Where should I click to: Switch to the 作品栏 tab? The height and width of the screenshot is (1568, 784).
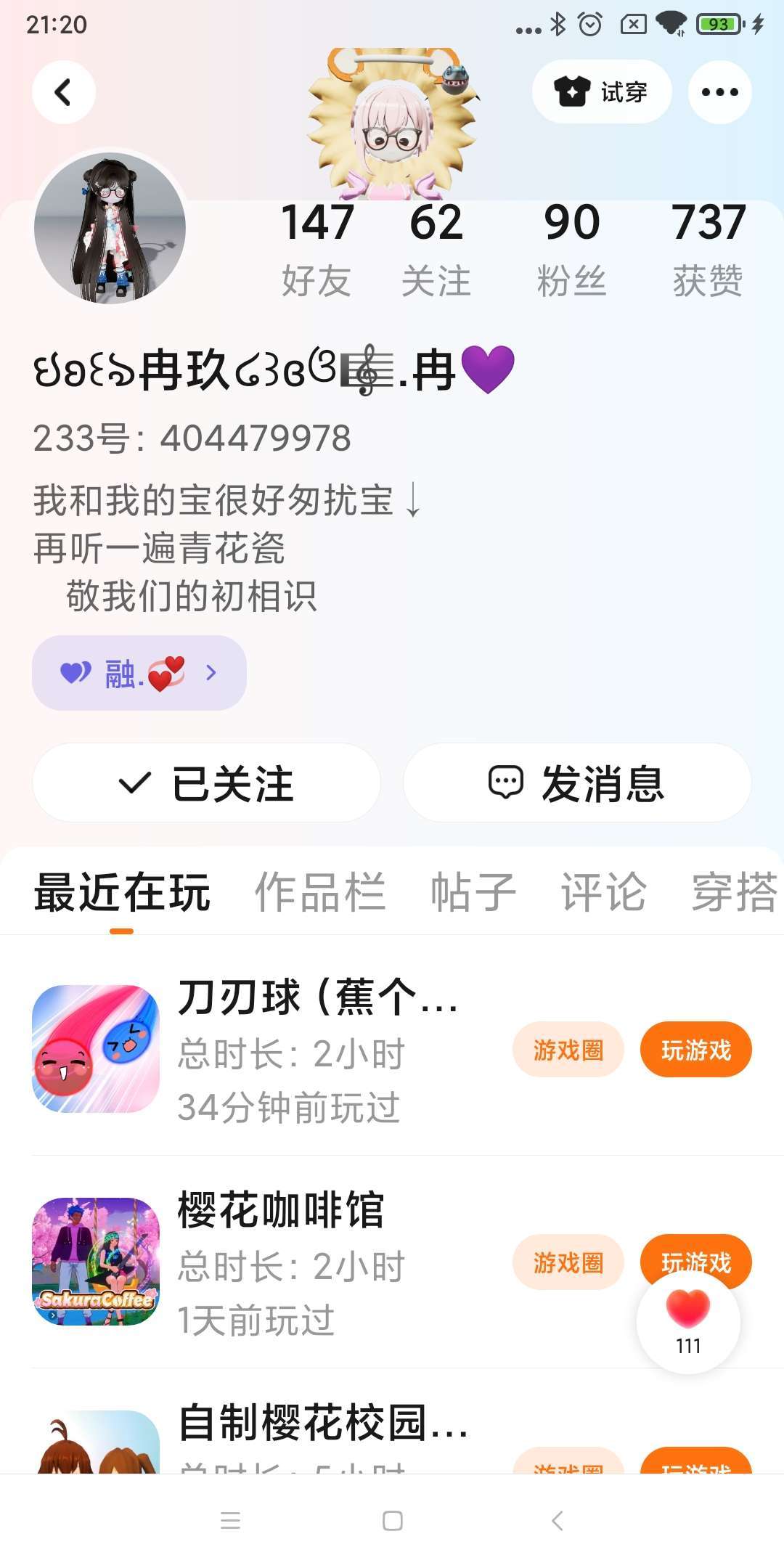320,892
